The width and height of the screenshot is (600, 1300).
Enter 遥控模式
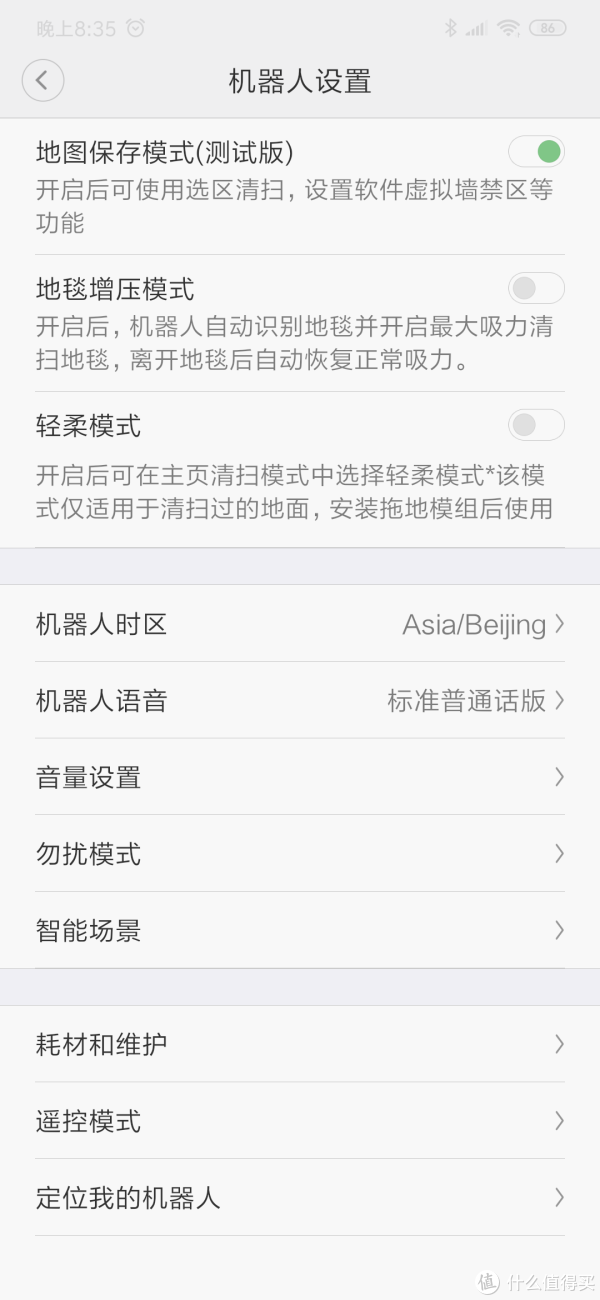click(x=300, y=1121)
